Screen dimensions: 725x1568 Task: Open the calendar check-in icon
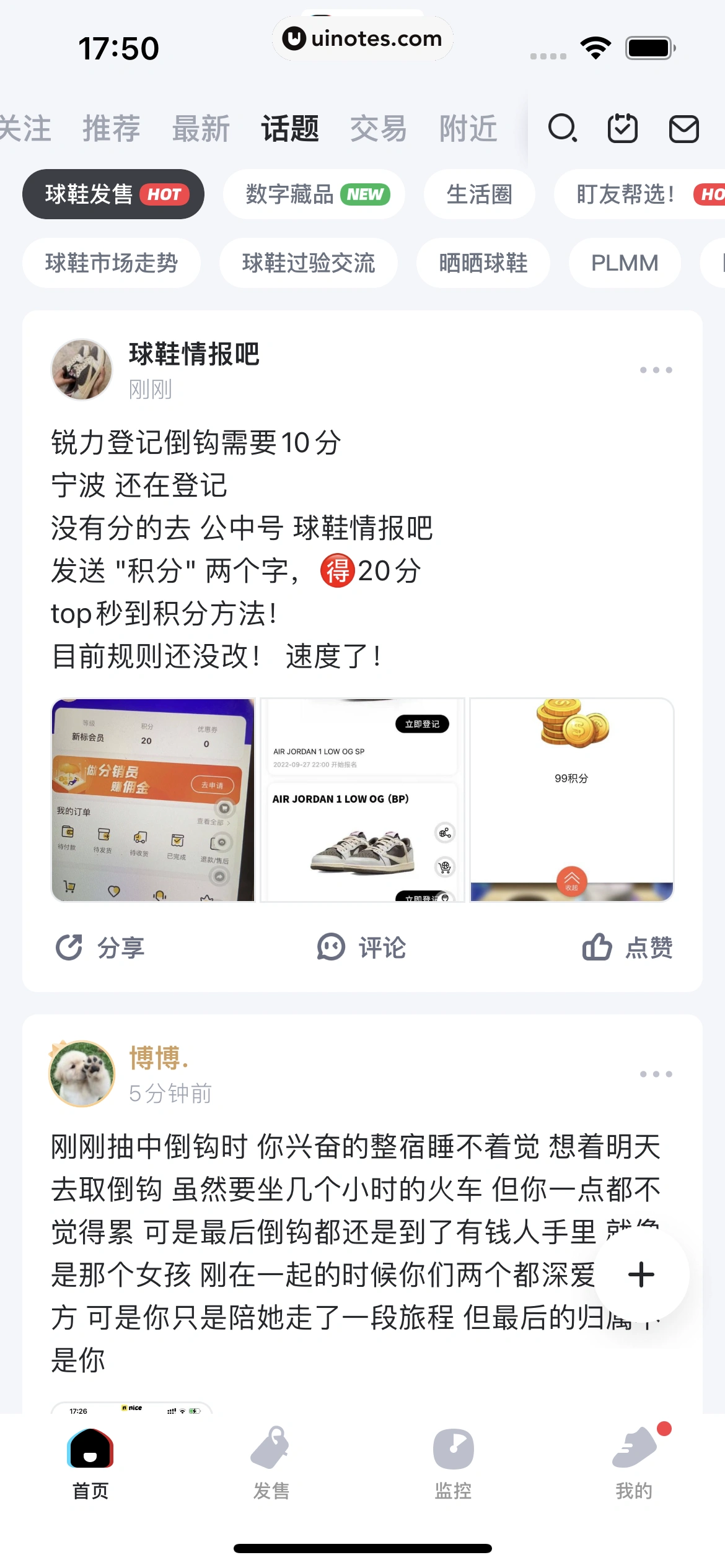point(622,129)
